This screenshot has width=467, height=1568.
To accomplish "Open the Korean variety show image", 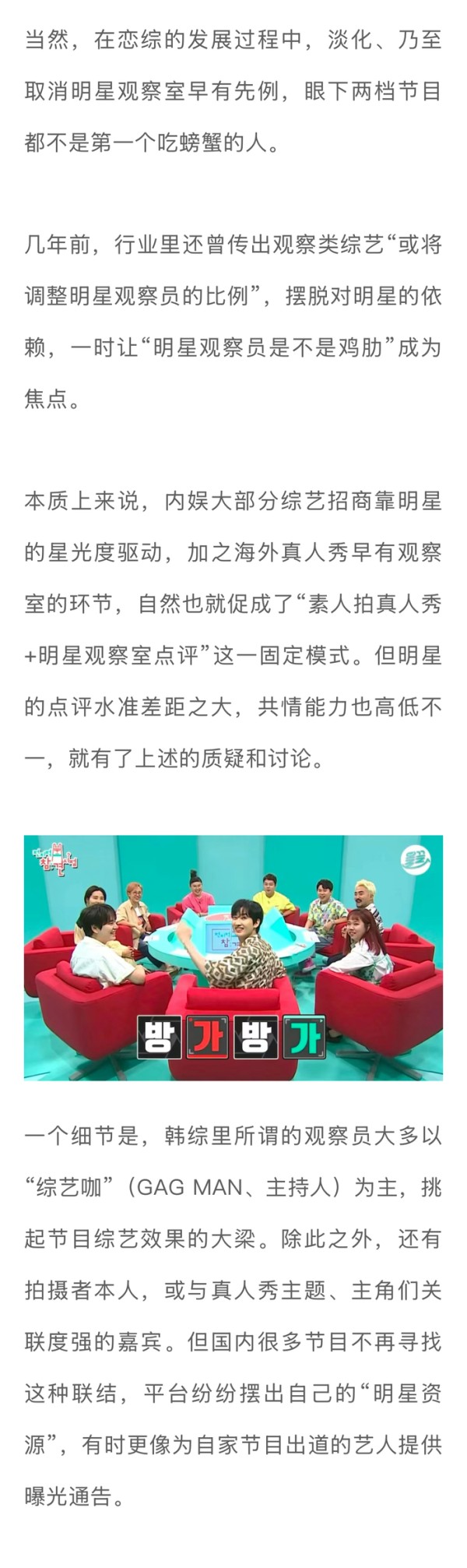I will 233,957.
